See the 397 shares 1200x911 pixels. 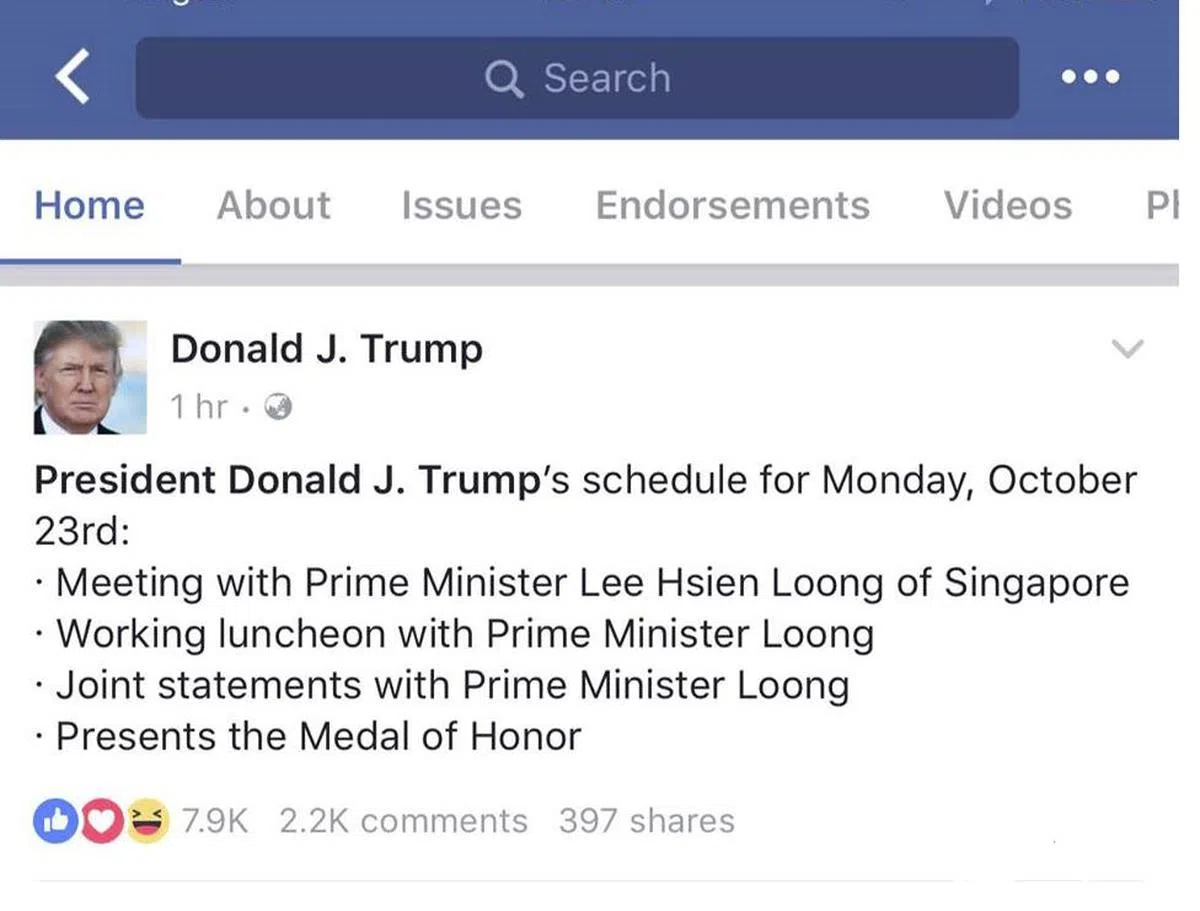[x=646, y=821]
